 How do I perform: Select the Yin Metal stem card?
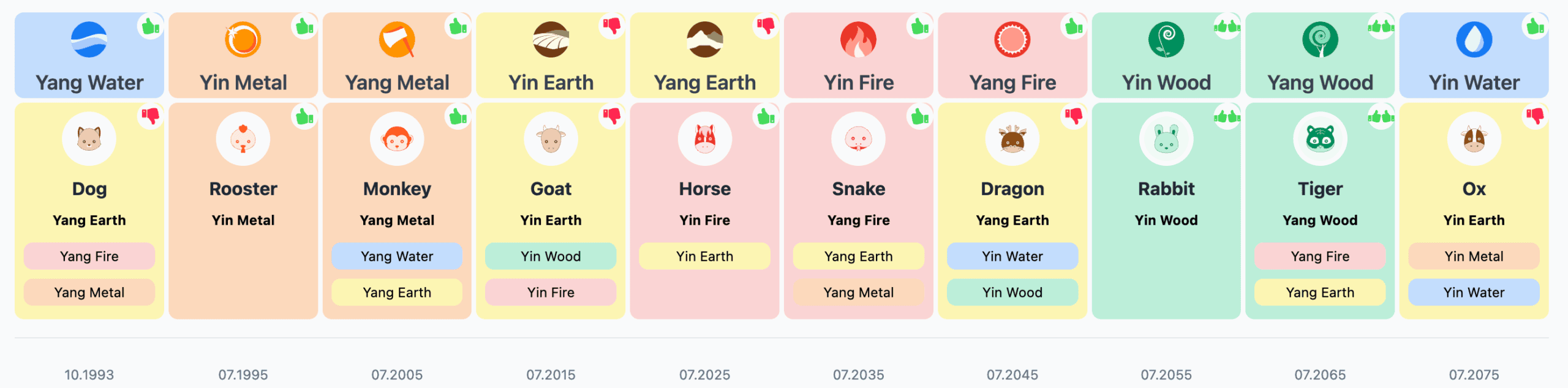[243, 55]
